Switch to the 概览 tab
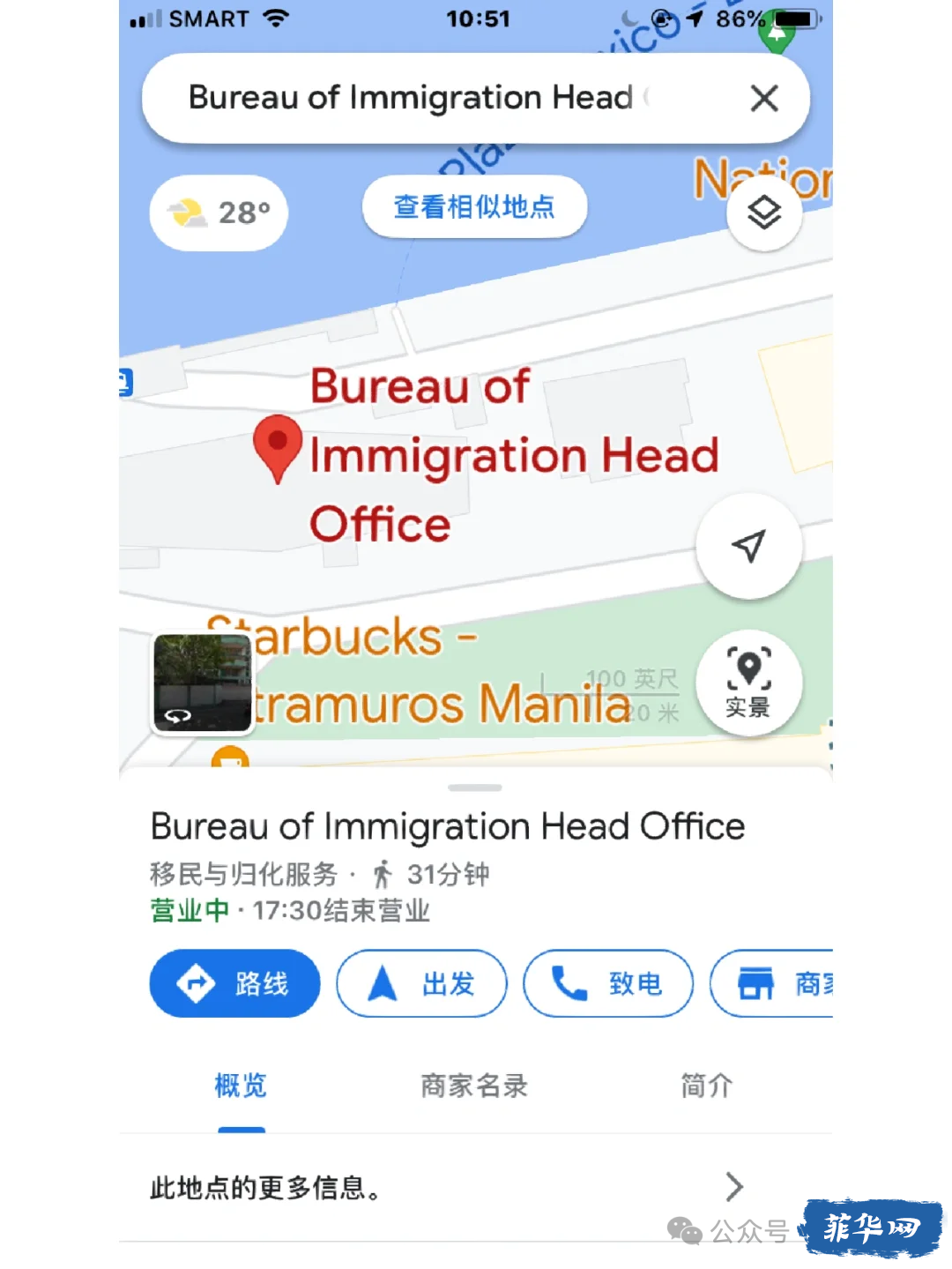 pyautogui.click(x=241, y=1086)
